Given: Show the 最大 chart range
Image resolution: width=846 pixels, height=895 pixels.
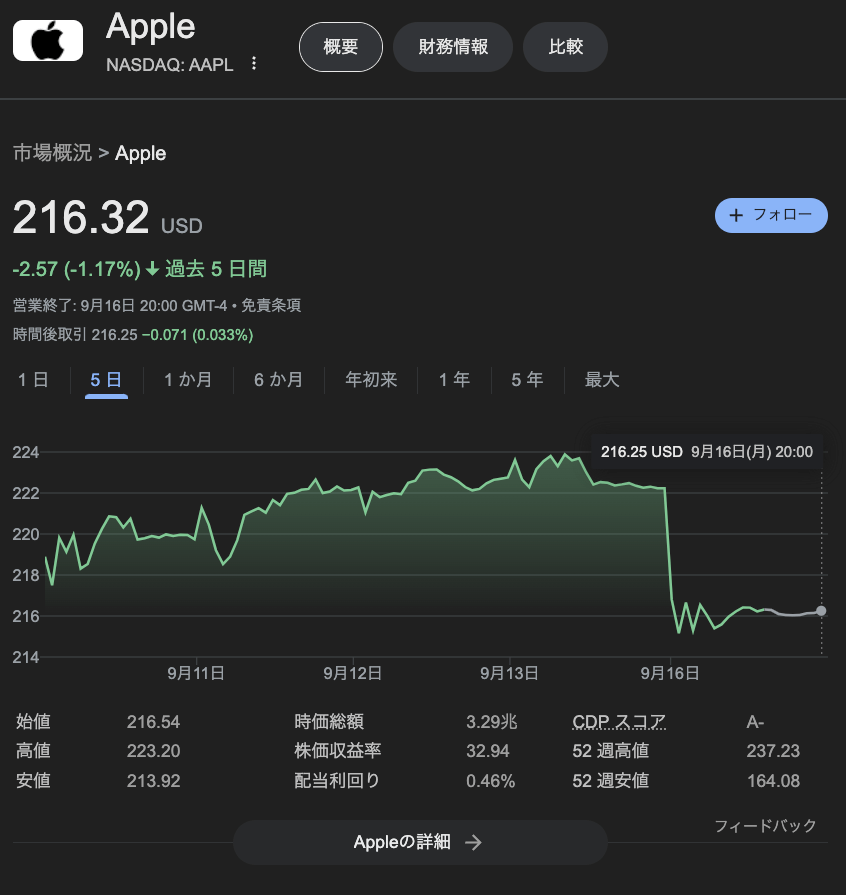Looking at the screenshot, I should [x=602, y=380].
